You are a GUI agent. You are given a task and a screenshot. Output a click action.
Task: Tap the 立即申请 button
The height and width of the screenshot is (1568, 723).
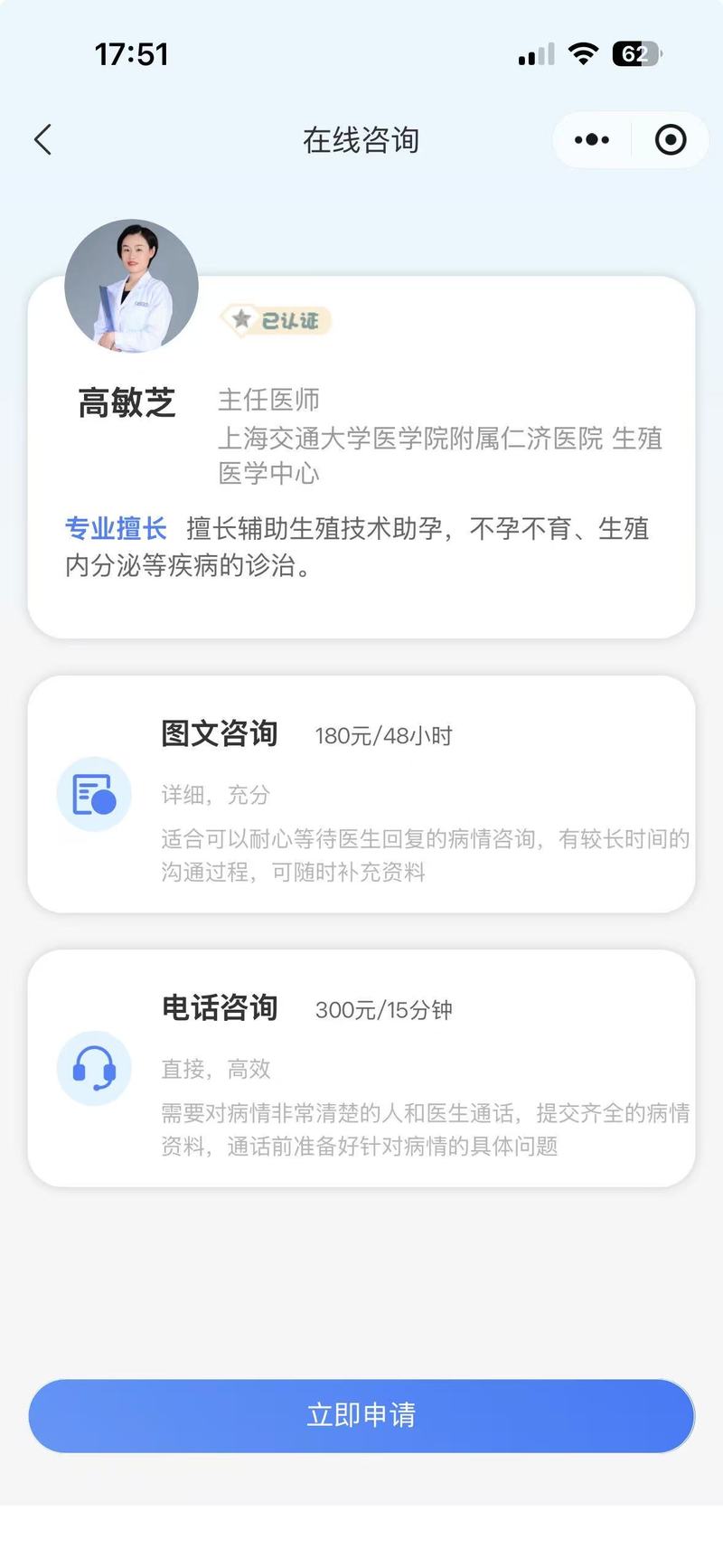click(361, 1415)
